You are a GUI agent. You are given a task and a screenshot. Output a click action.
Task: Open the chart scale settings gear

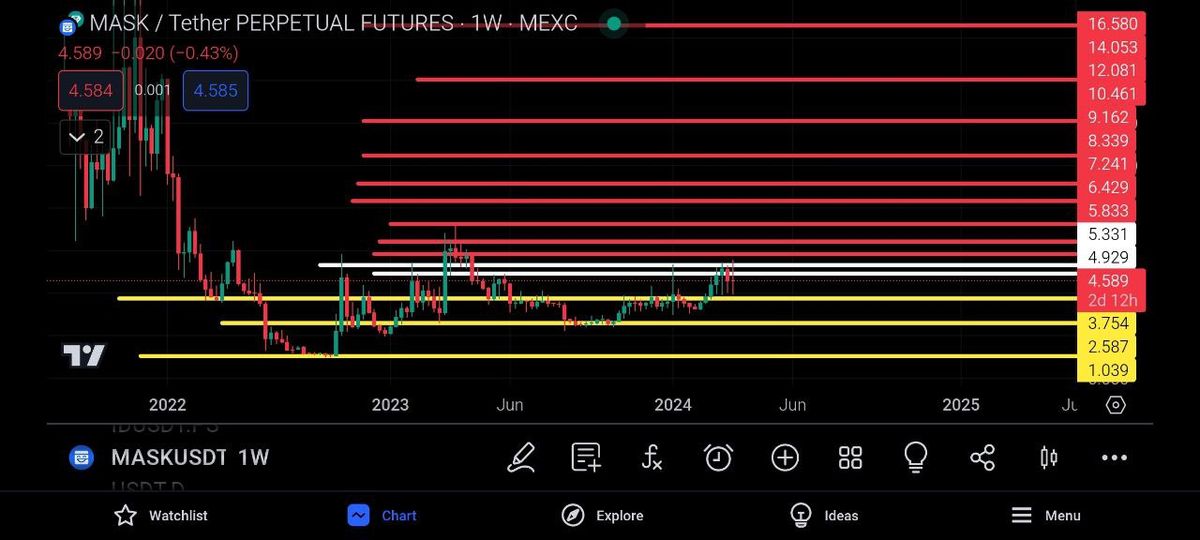pos(1116,405)
